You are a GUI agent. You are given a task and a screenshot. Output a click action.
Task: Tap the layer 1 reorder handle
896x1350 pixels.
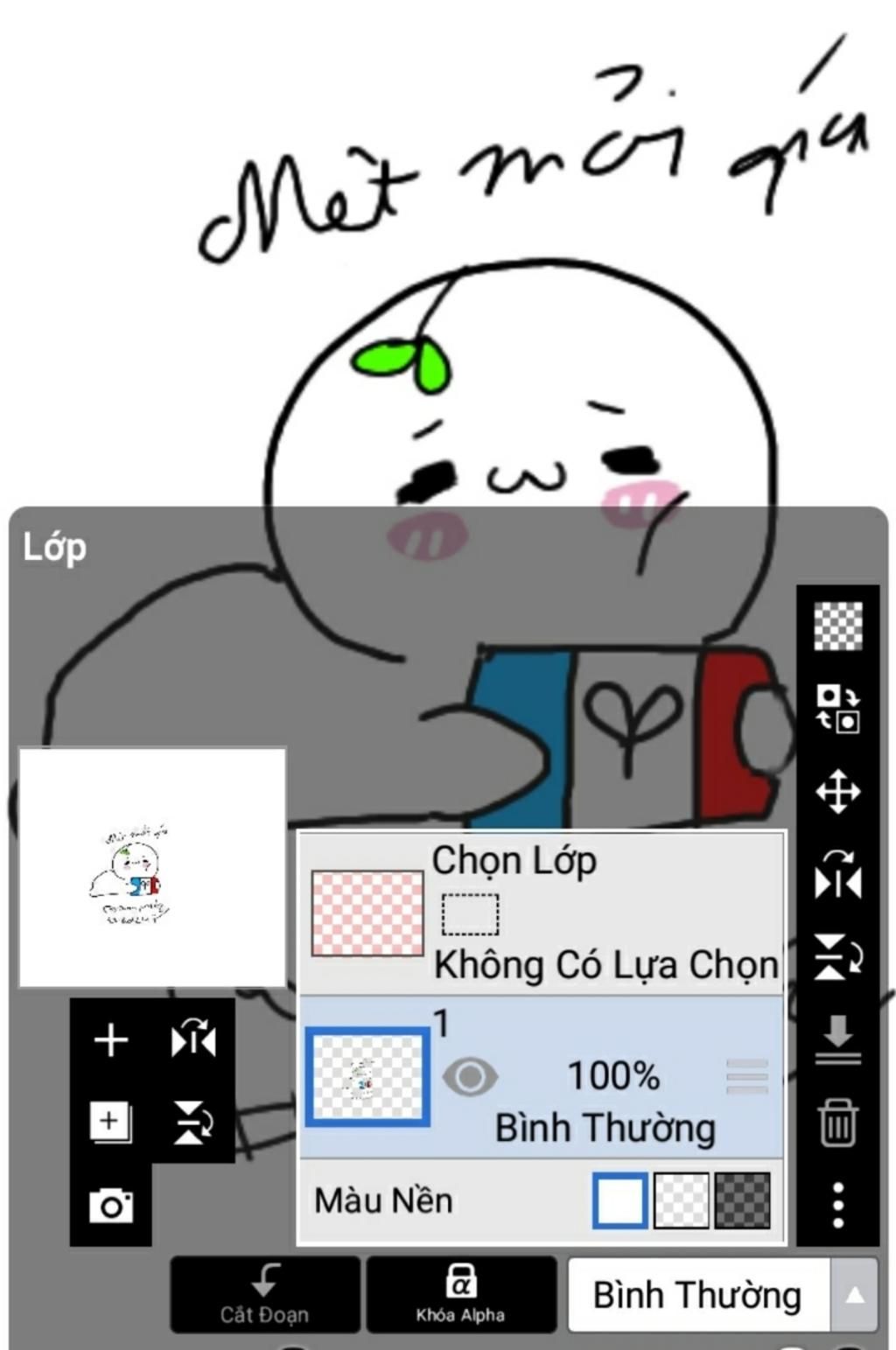pos(747,1076)
